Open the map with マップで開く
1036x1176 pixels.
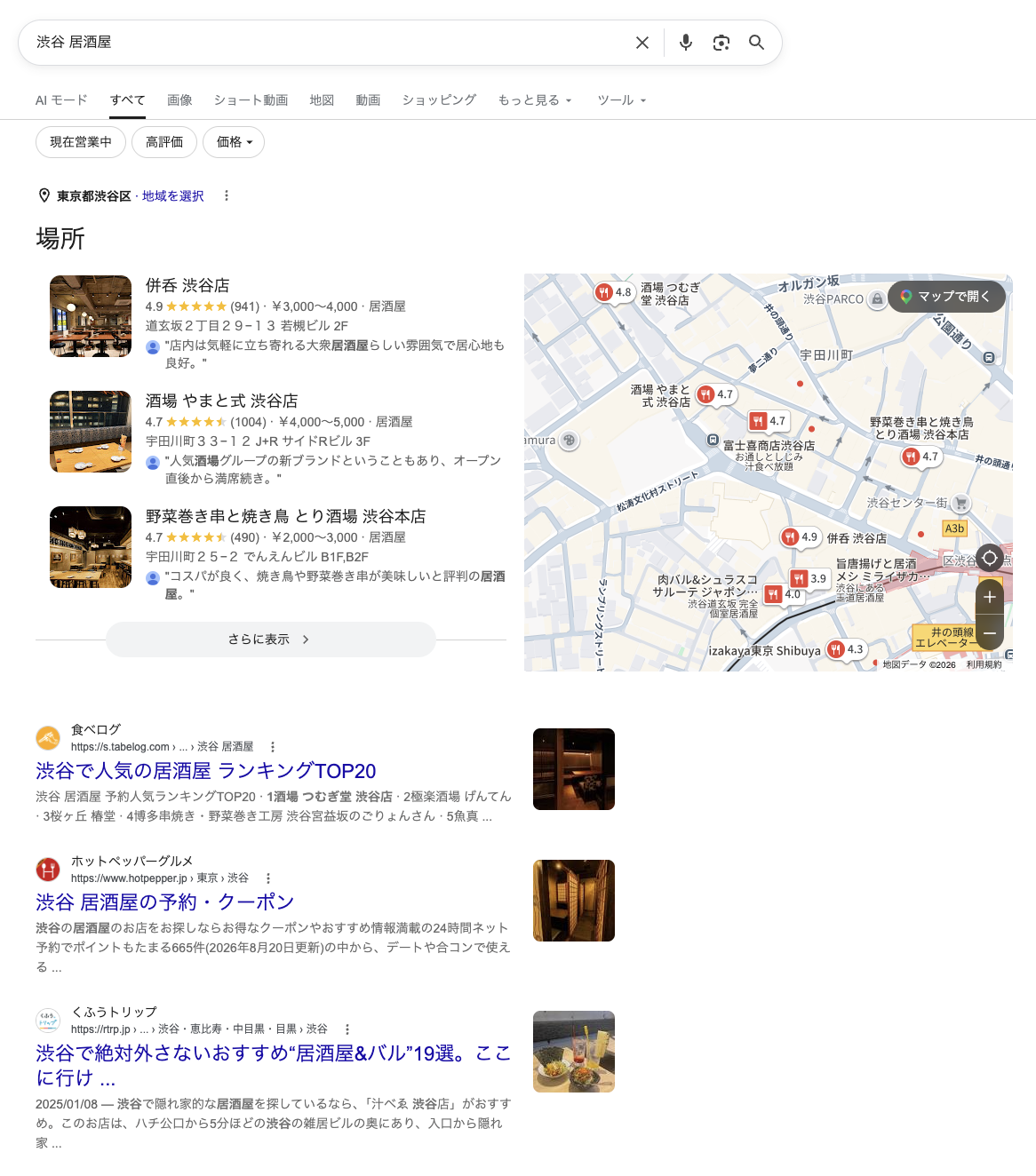pyautogui.click(x=946, y=297)
